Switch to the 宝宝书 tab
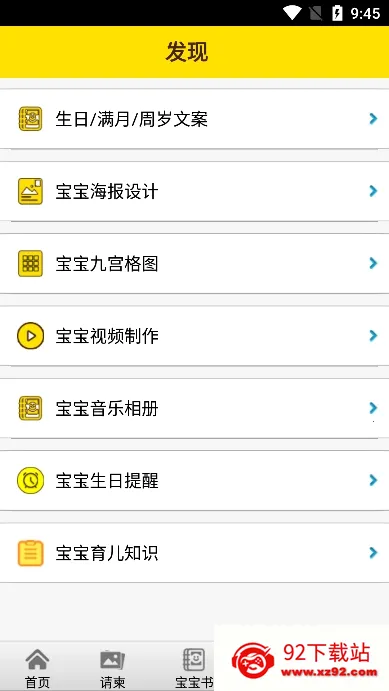This screenshot has width=389, height=691. (x=194, y=667)
